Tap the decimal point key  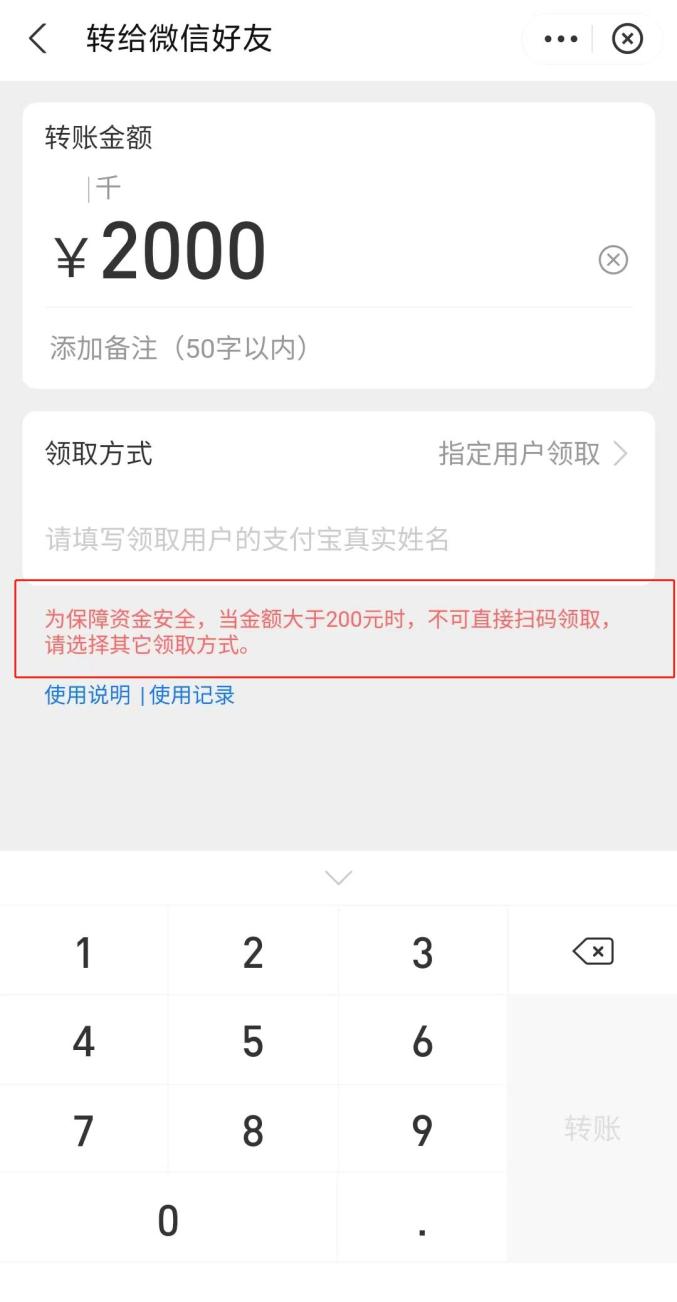(422, 1219)
